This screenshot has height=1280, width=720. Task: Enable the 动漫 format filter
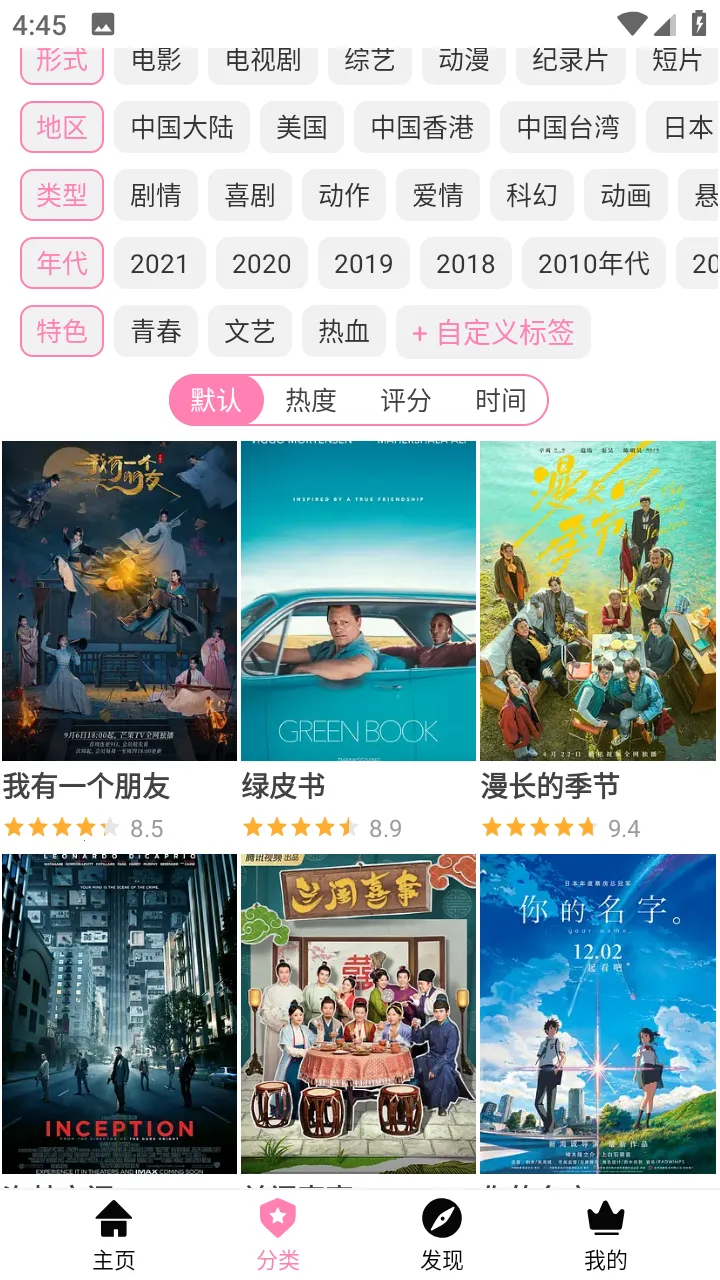click(x=462, y=60)
